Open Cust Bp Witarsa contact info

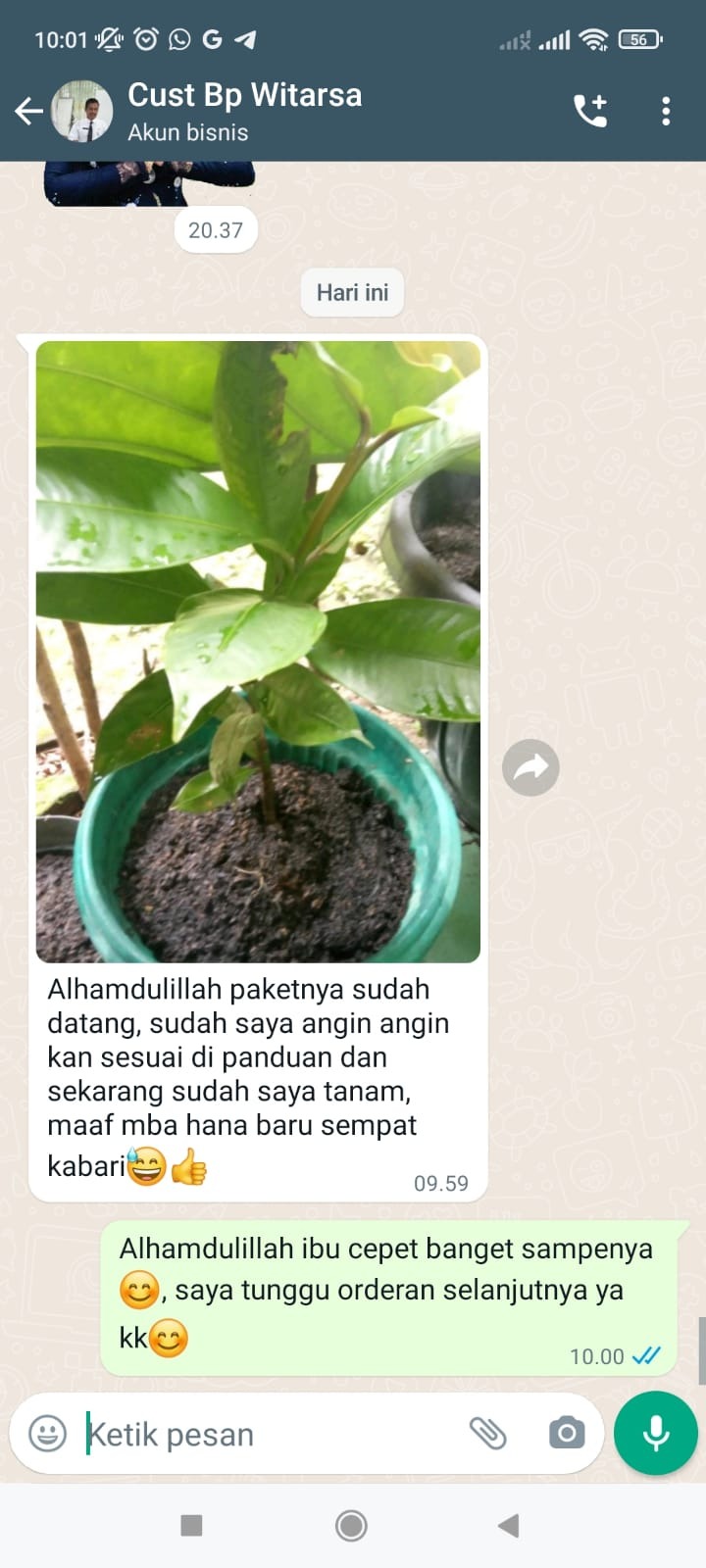point(245,111)
